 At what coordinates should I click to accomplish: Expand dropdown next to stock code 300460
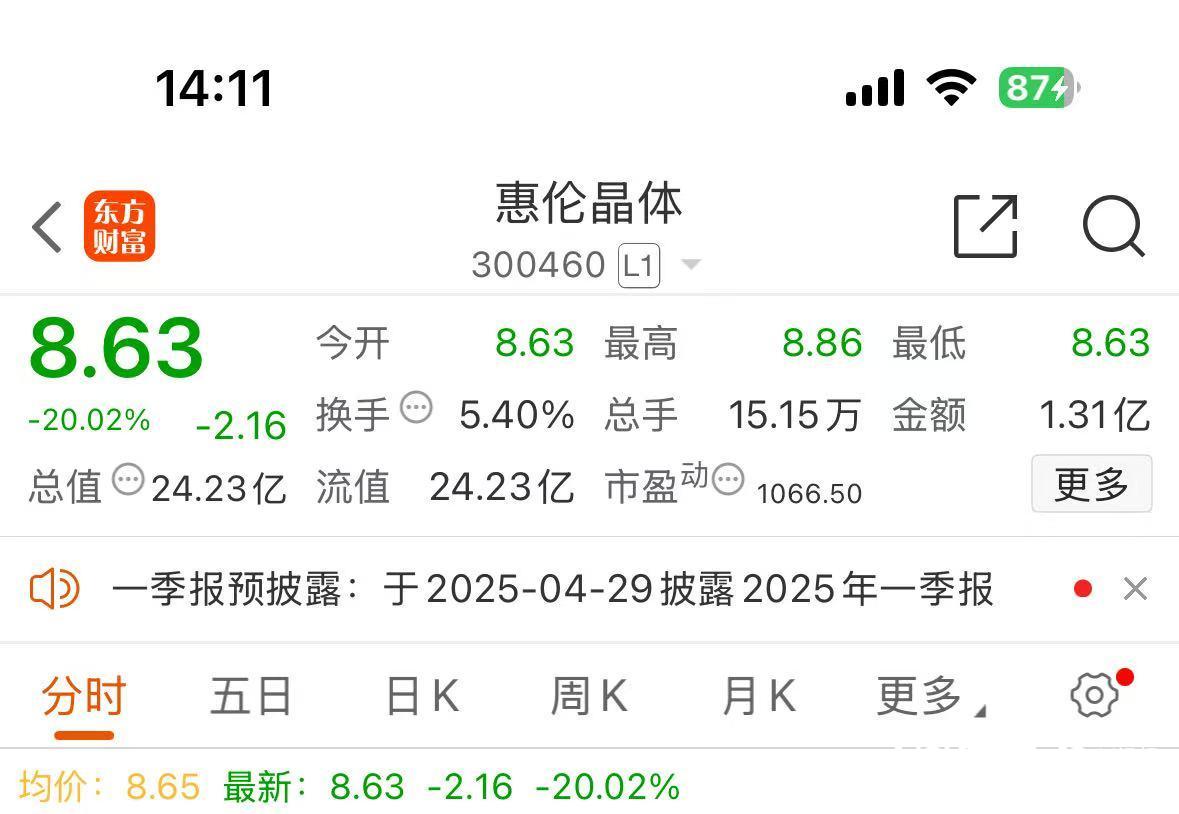(x=690, y=265)
